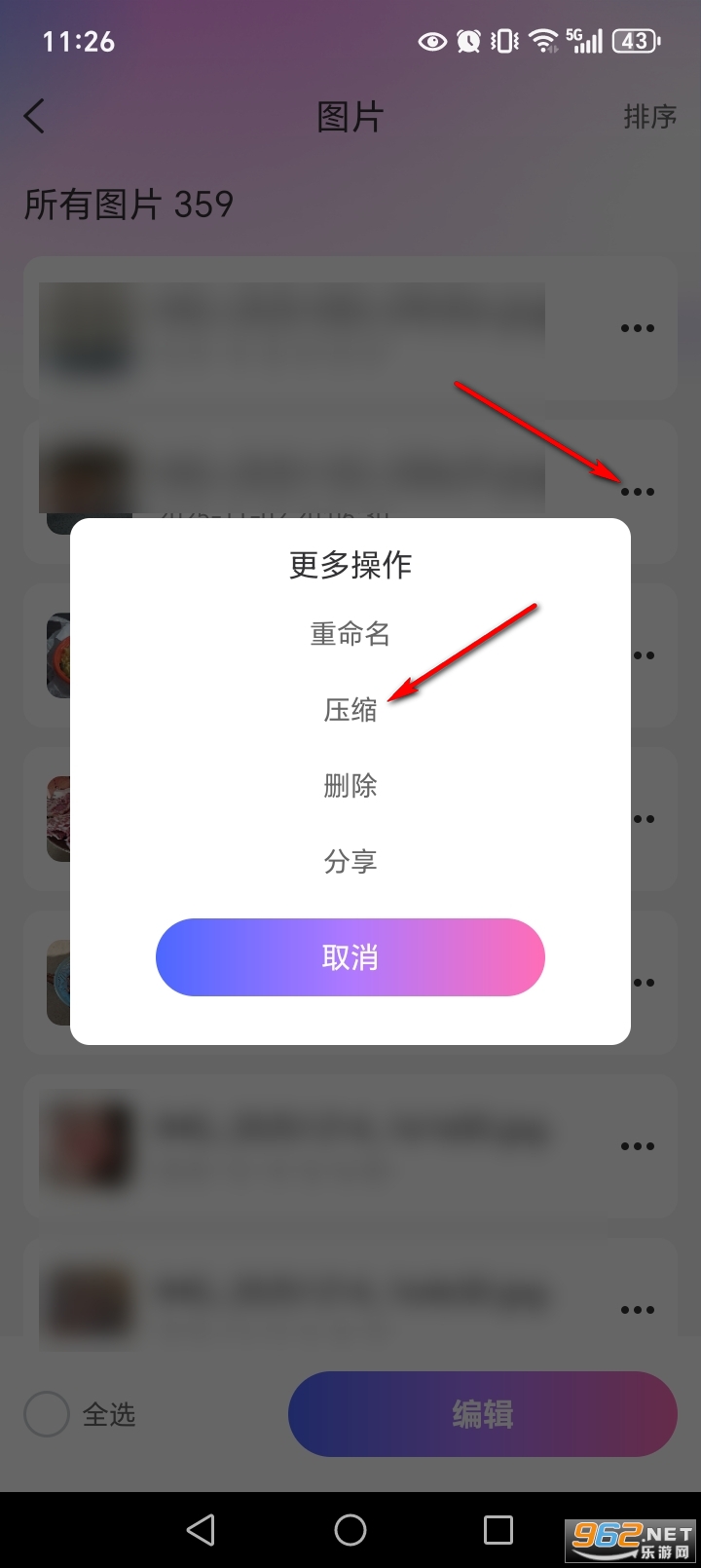Open the system recent apps view
The height and width of the screenshot is (1568, 701).
498,1530
